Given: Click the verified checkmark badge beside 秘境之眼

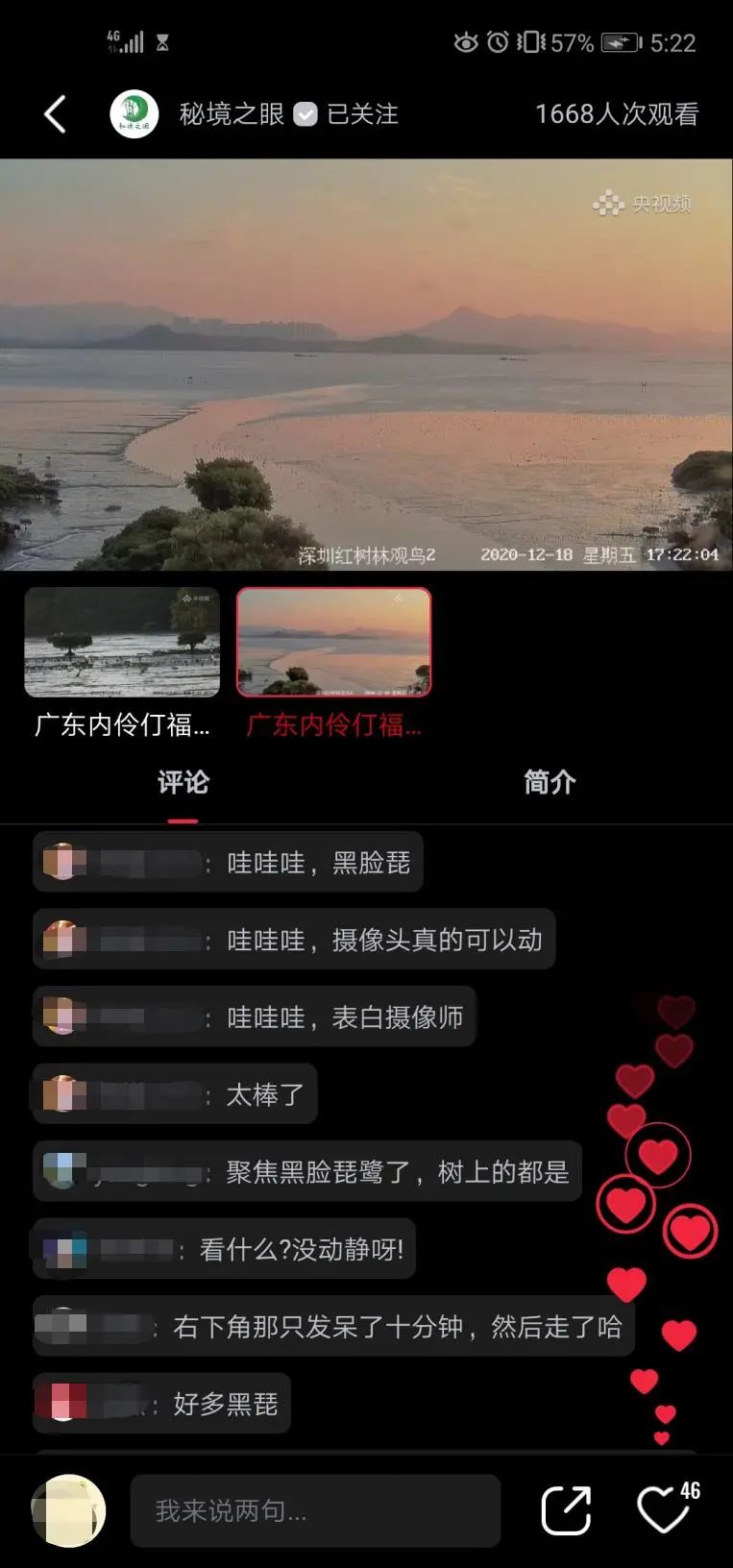Looking at the screenshot, I should [307, 113].
